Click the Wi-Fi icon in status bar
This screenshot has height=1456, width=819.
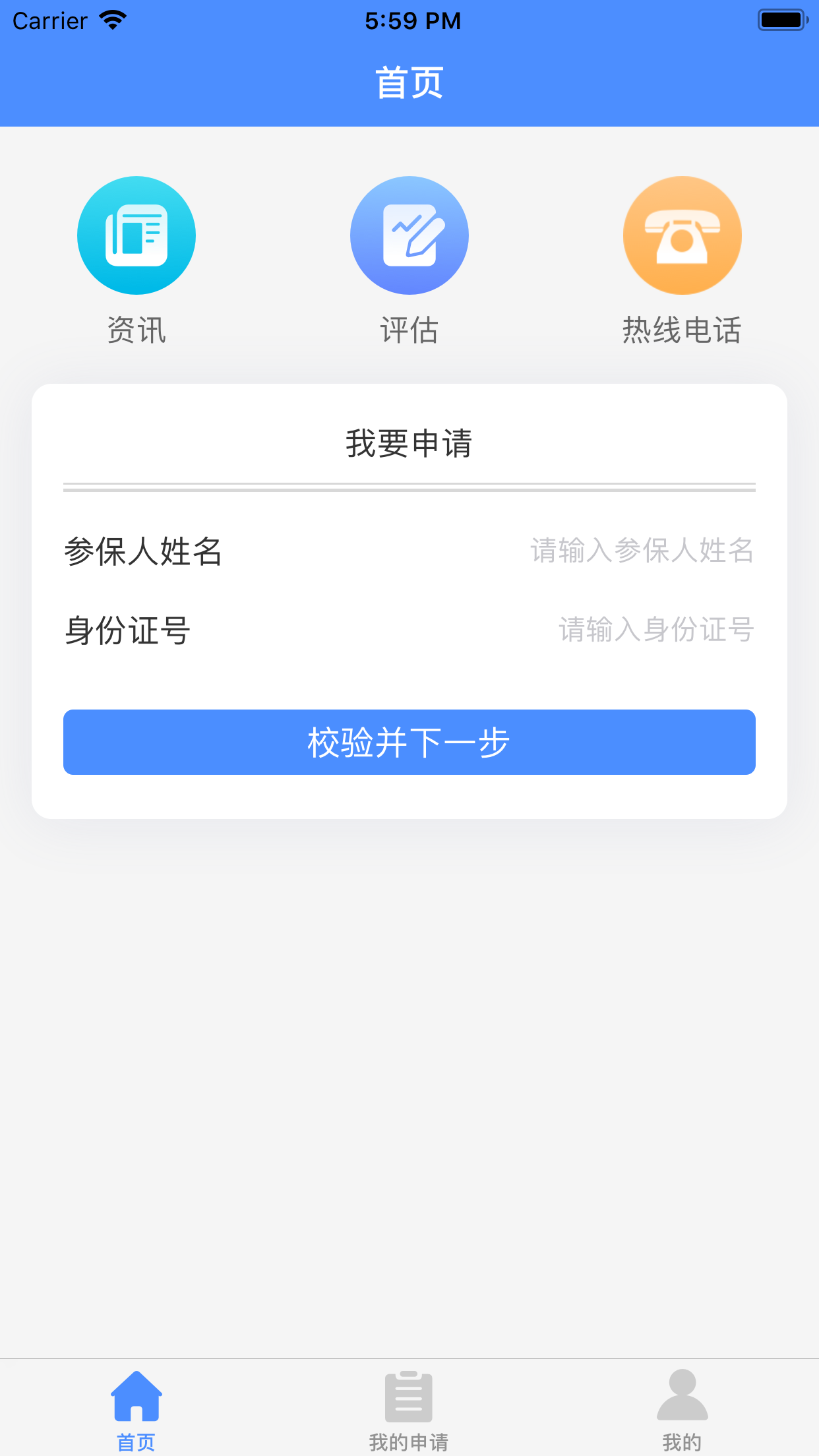[x=113, y=20]
